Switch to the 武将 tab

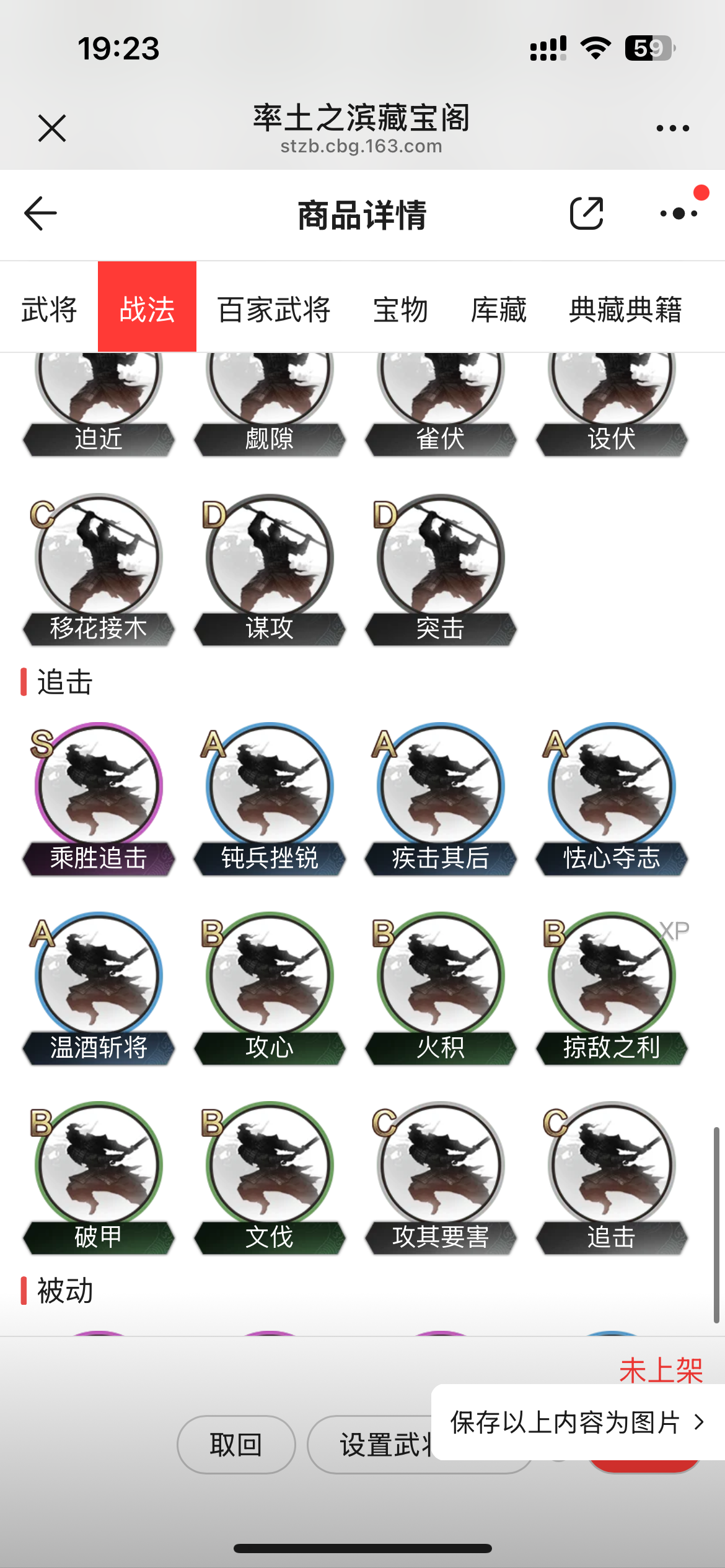49,308
